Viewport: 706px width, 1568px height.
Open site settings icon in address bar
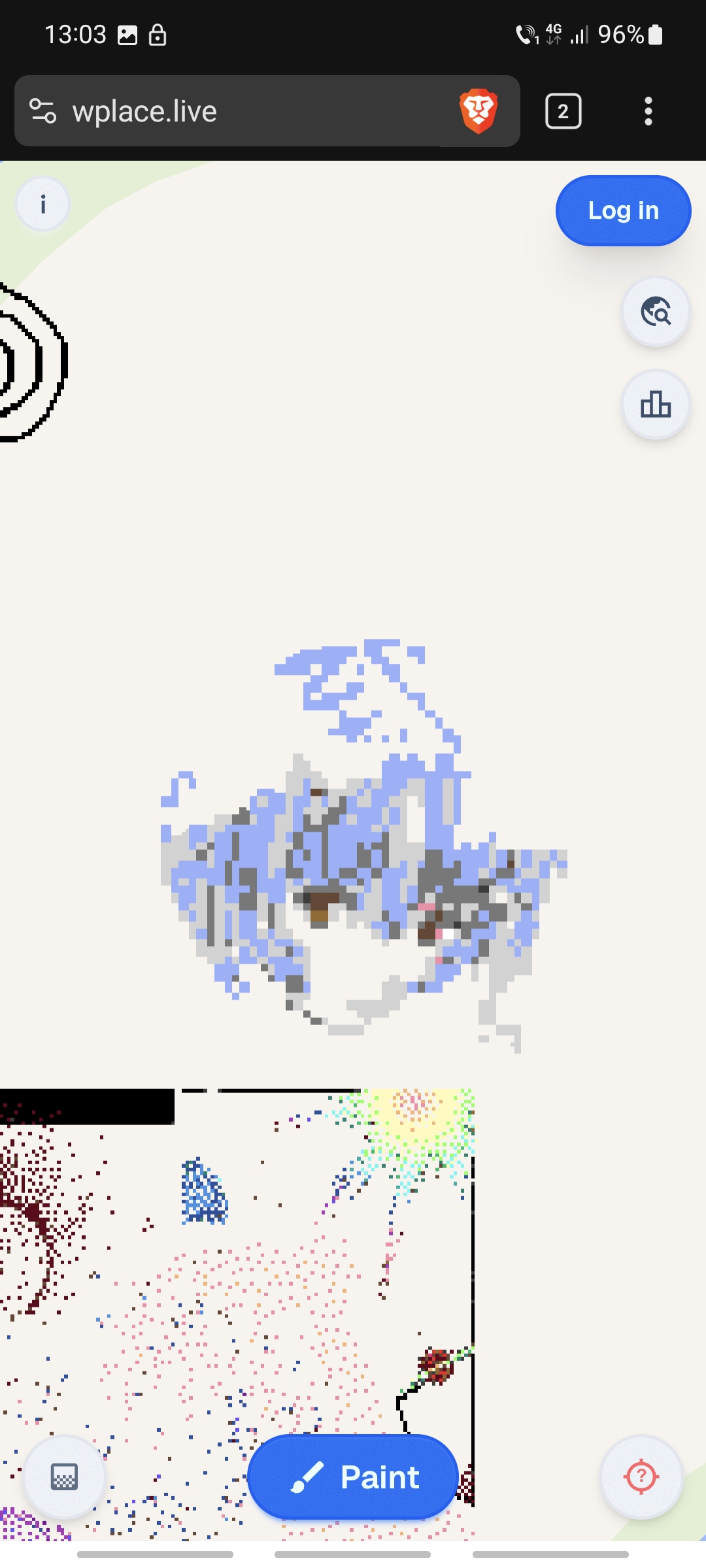(43, 111)
